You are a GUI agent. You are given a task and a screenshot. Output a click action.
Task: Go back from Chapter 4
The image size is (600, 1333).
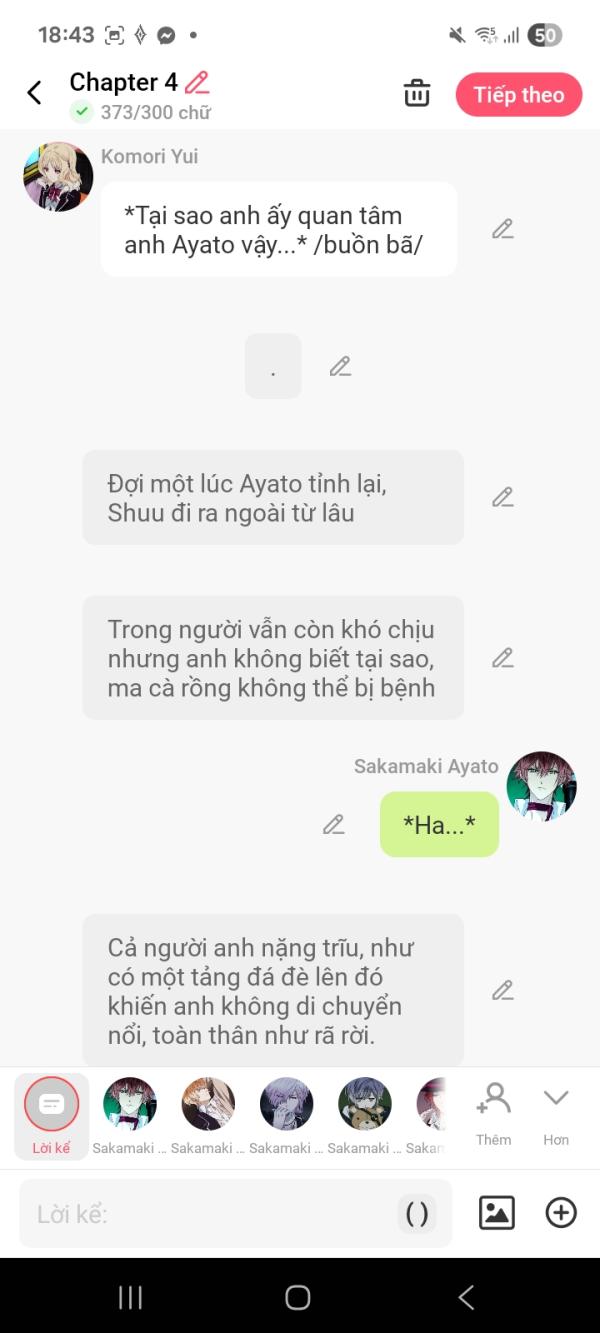34,93
